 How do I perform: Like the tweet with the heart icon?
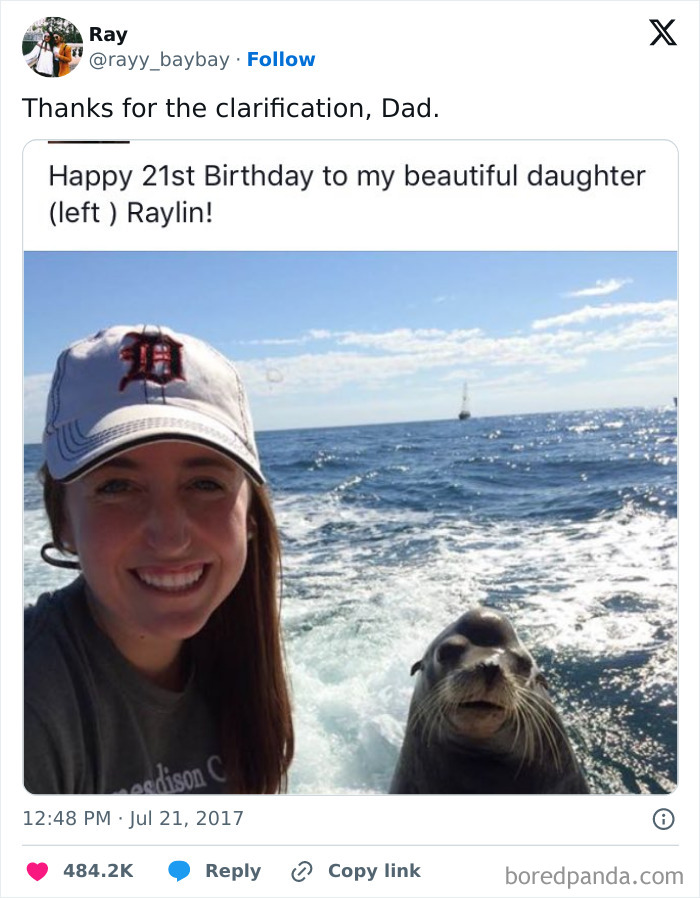tap(38, 871)
